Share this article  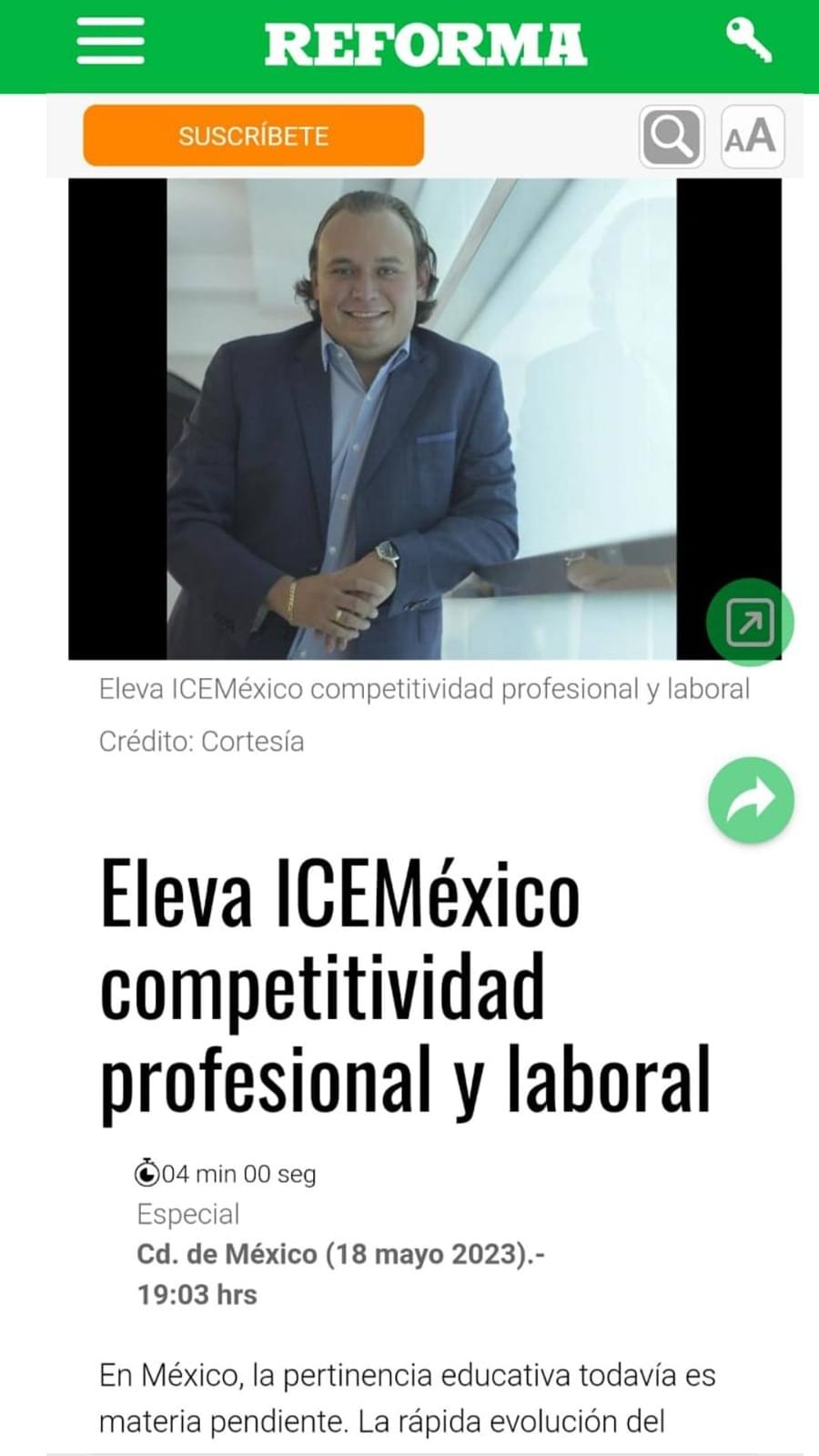[x=751, y=800]
